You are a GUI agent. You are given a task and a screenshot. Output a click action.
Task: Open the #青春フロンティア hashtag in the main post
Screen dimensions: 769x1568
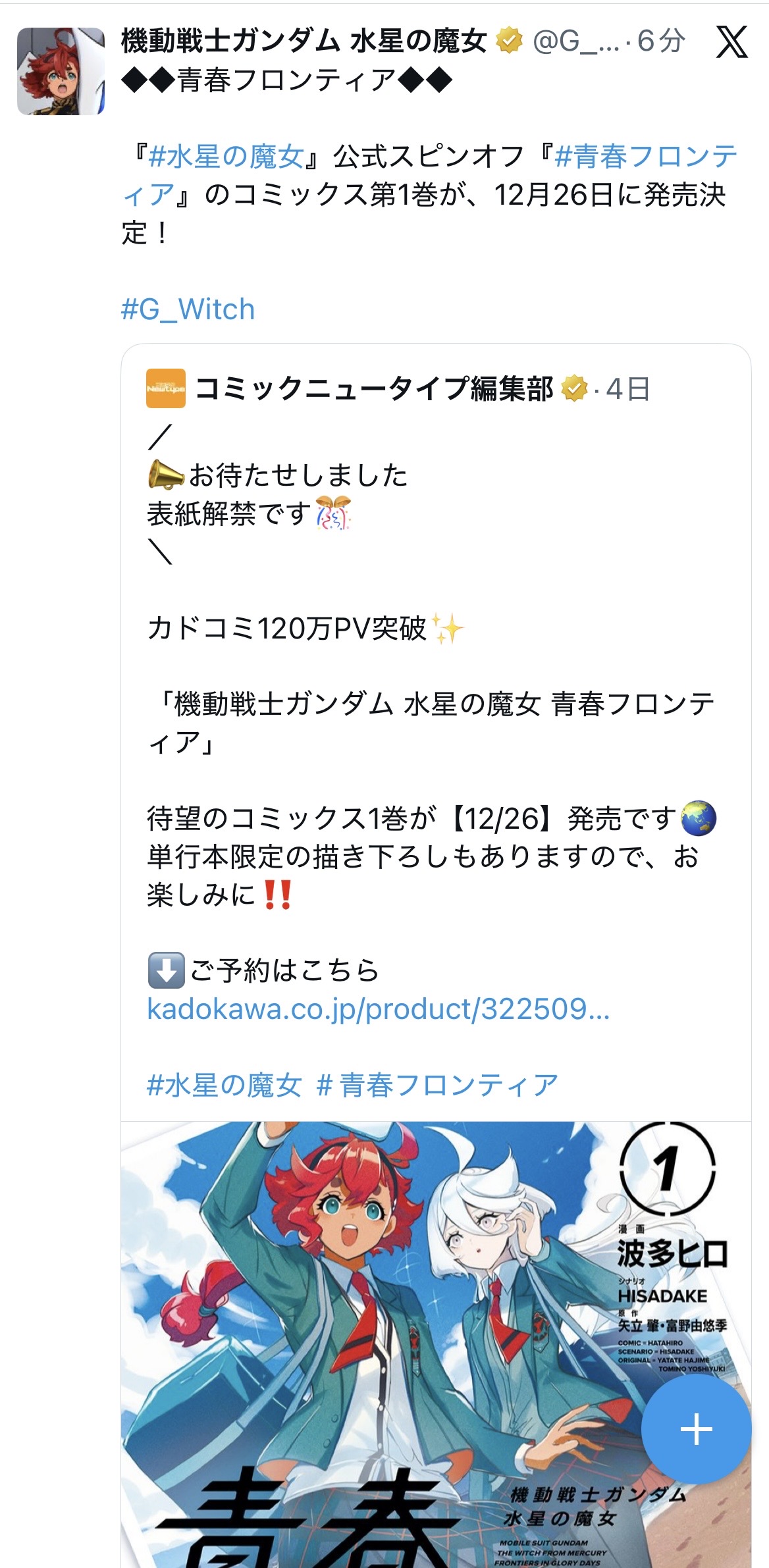click(645, 157)
